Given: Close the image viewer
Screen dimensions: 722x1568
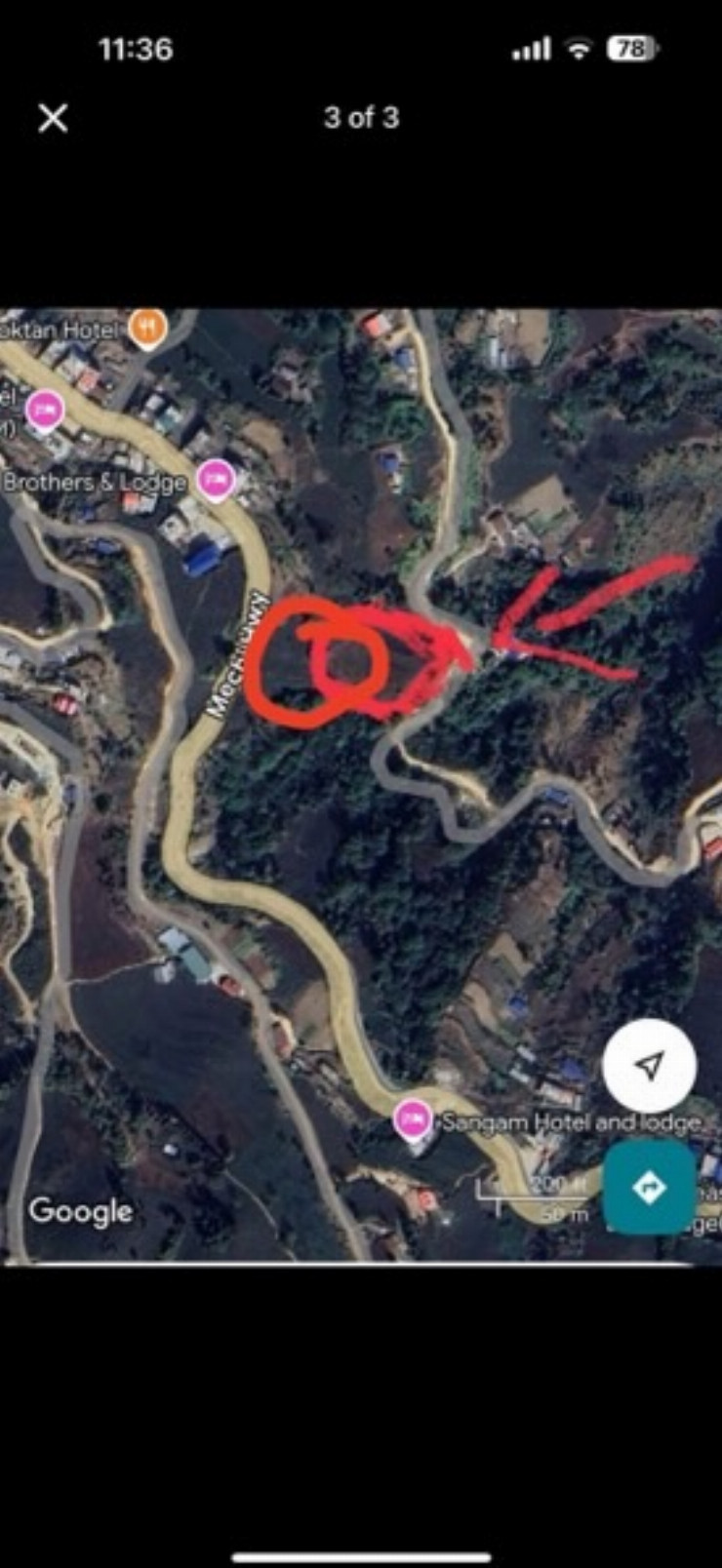Looking at the screenshot, I should (53, 118).
